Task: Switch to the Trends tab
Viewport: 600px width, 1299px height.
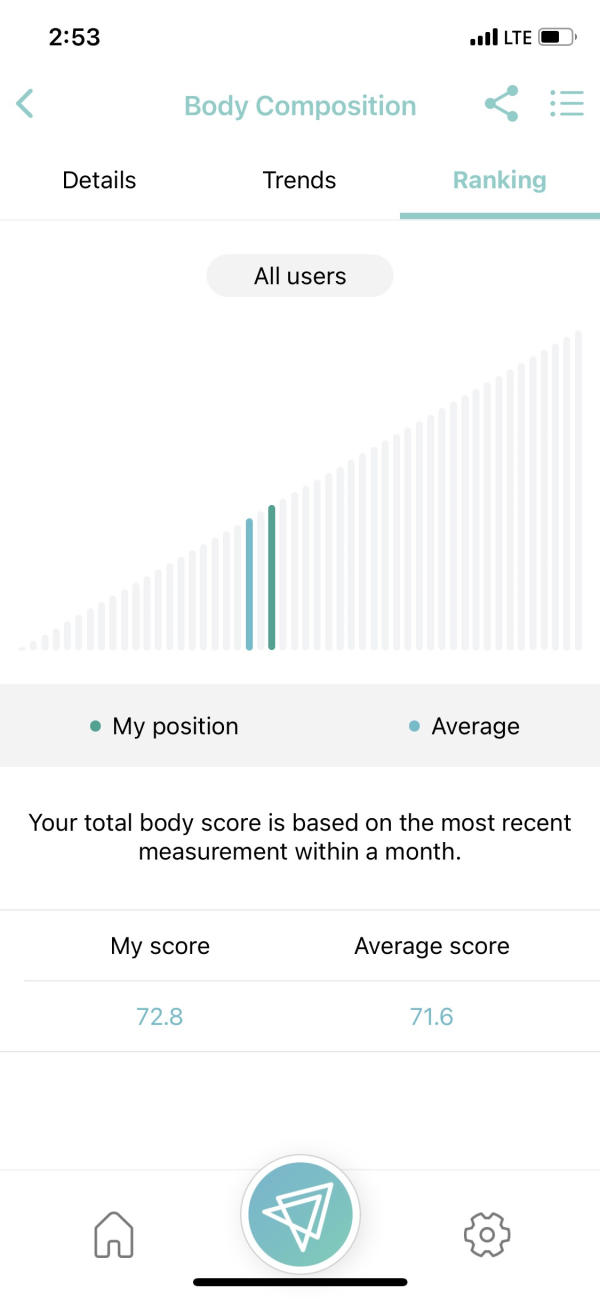Action: 299,181
